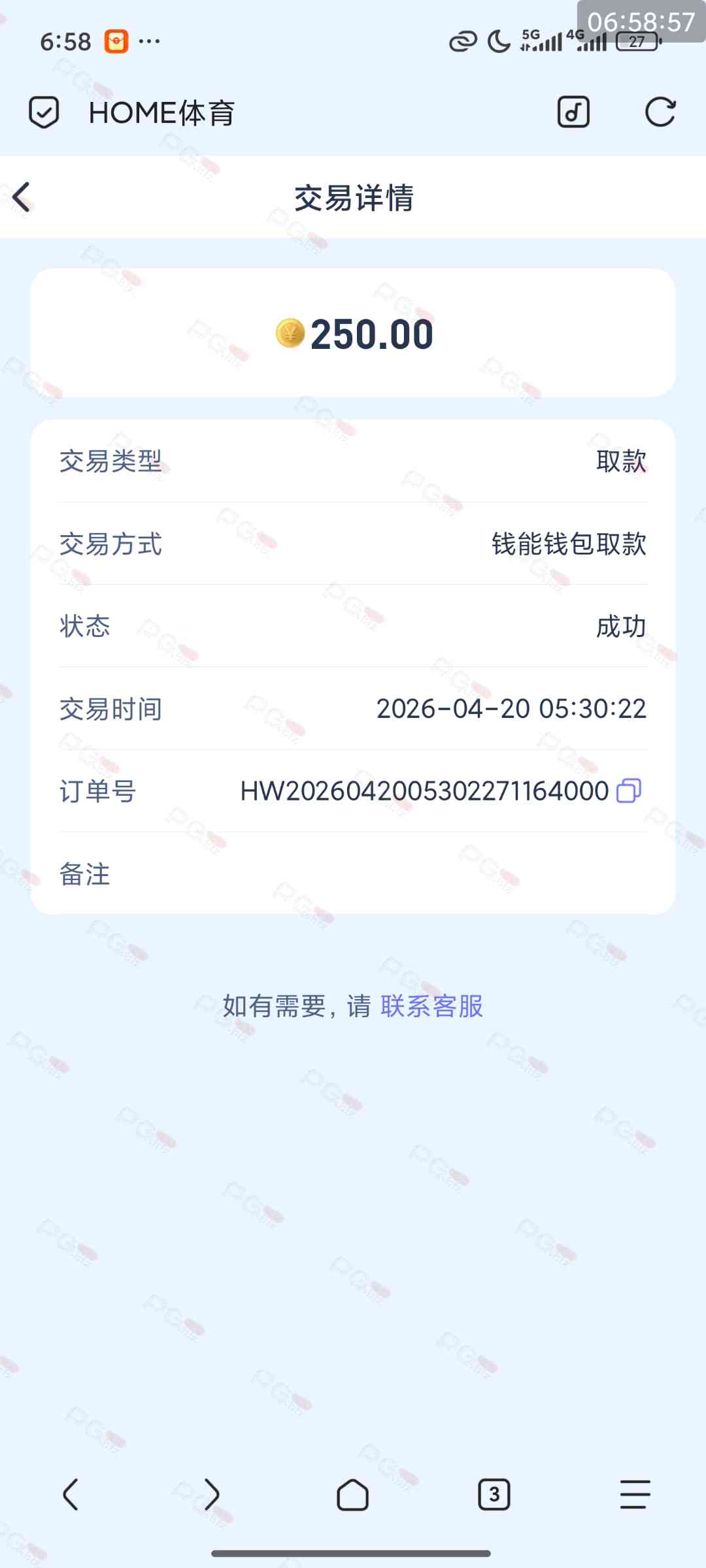This screenshot has width=706, height=1568.
Task: Open the browser tab switcher showing 3
Action: tap(494, 1495)
